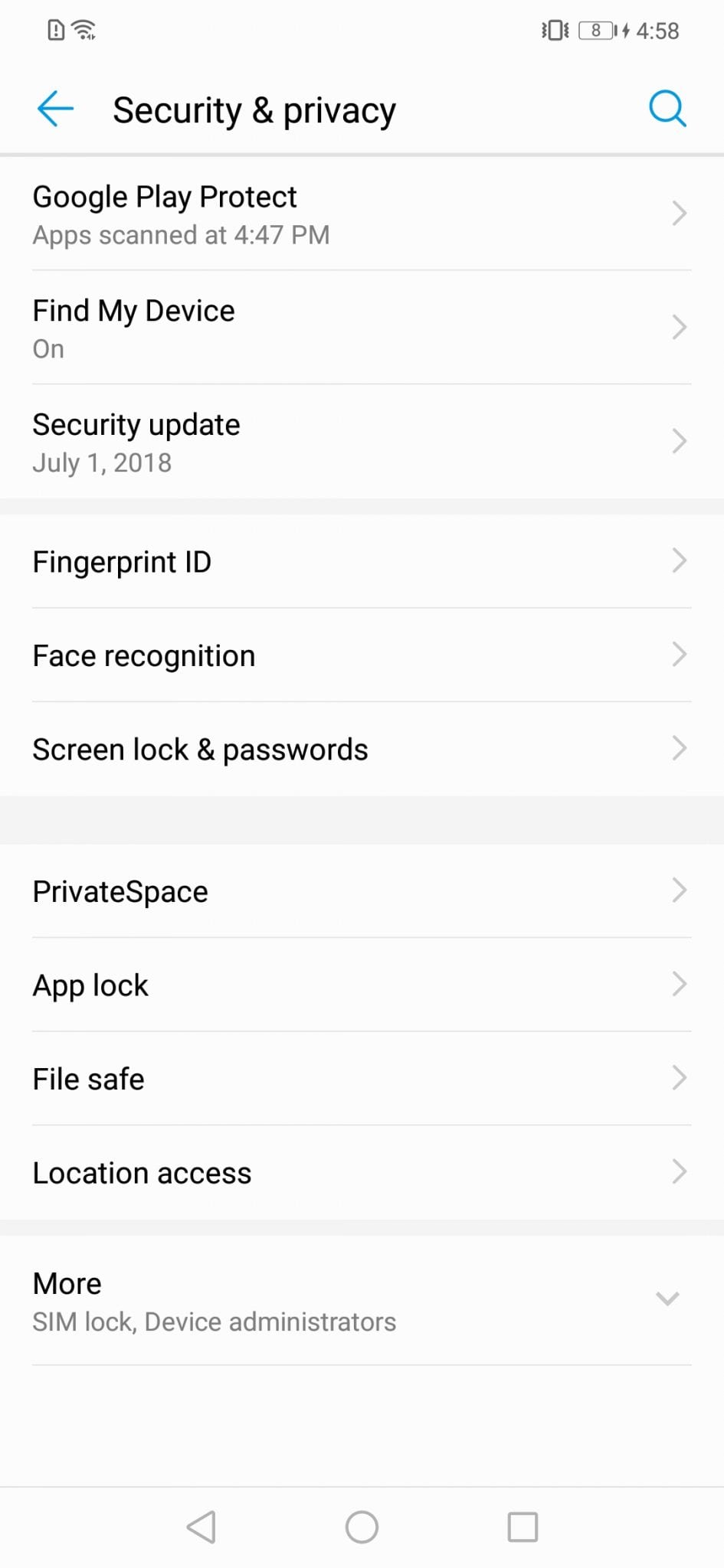Open the search icon in the header
The width and height of the screenshot is (724, 1568).
click(x=667, y=109)
